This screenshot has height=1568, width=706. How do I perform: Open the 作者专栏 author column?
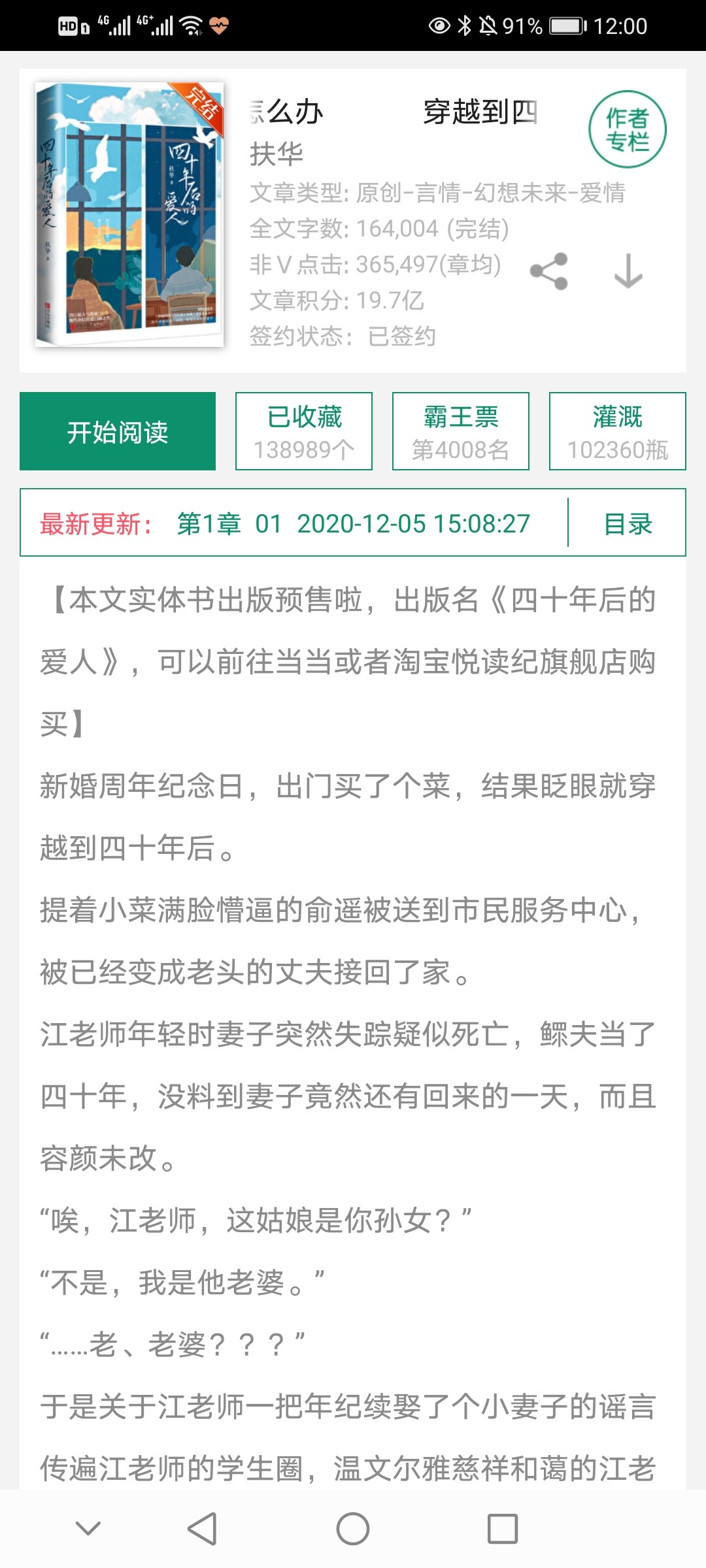tap(627, 129)
